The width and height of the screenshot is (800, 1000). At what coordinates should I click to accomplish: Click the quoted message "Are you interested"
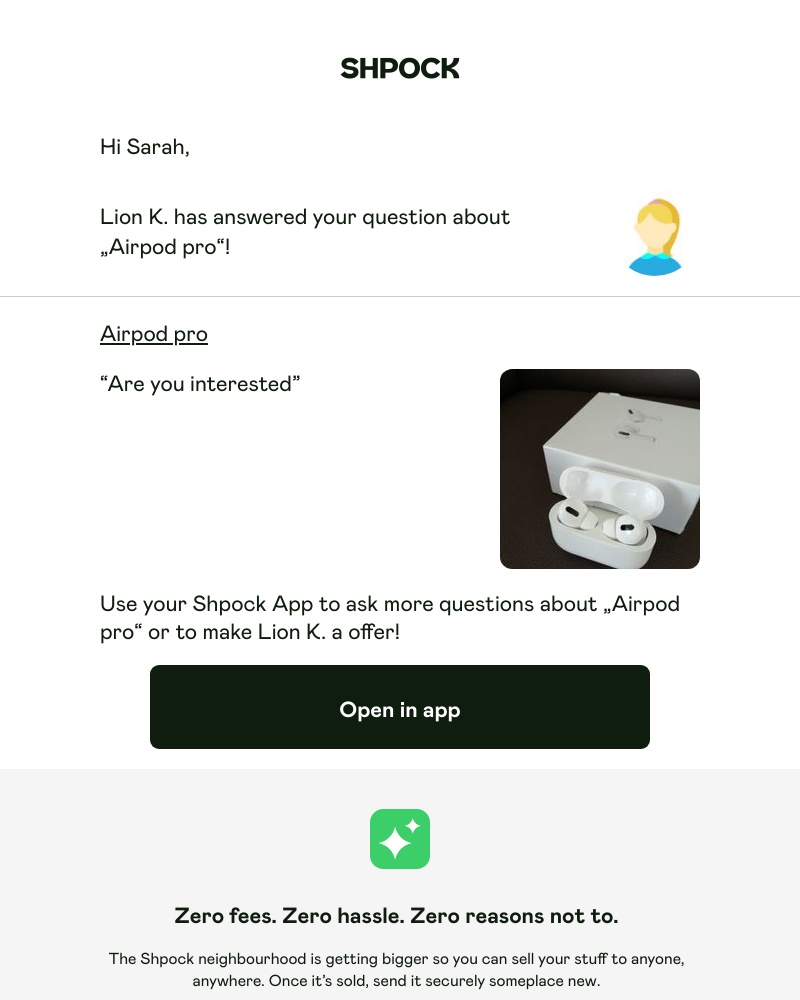(x=199, y=383)
